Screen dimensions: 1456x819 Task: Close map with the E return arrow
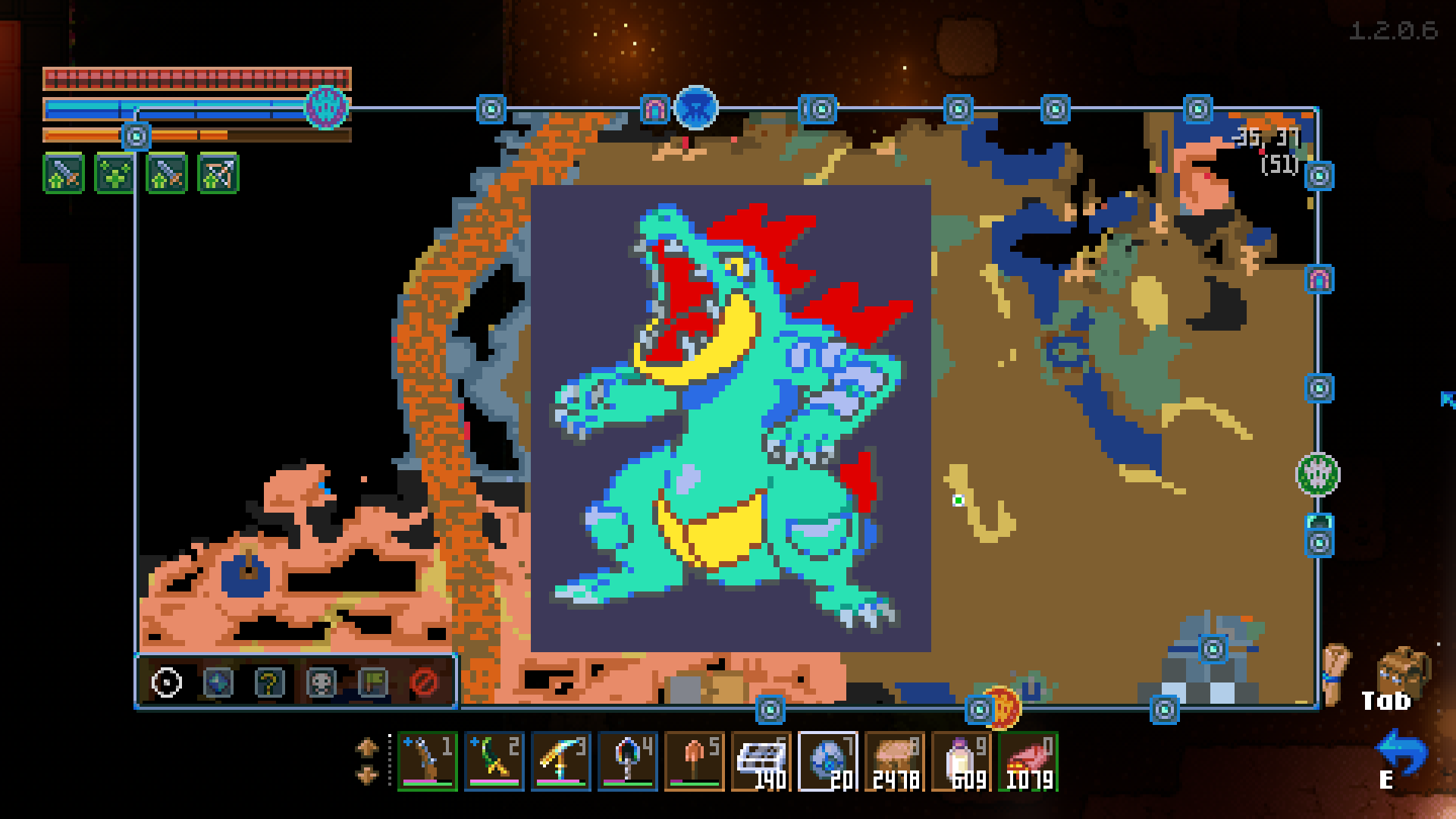pos(1401,753)
